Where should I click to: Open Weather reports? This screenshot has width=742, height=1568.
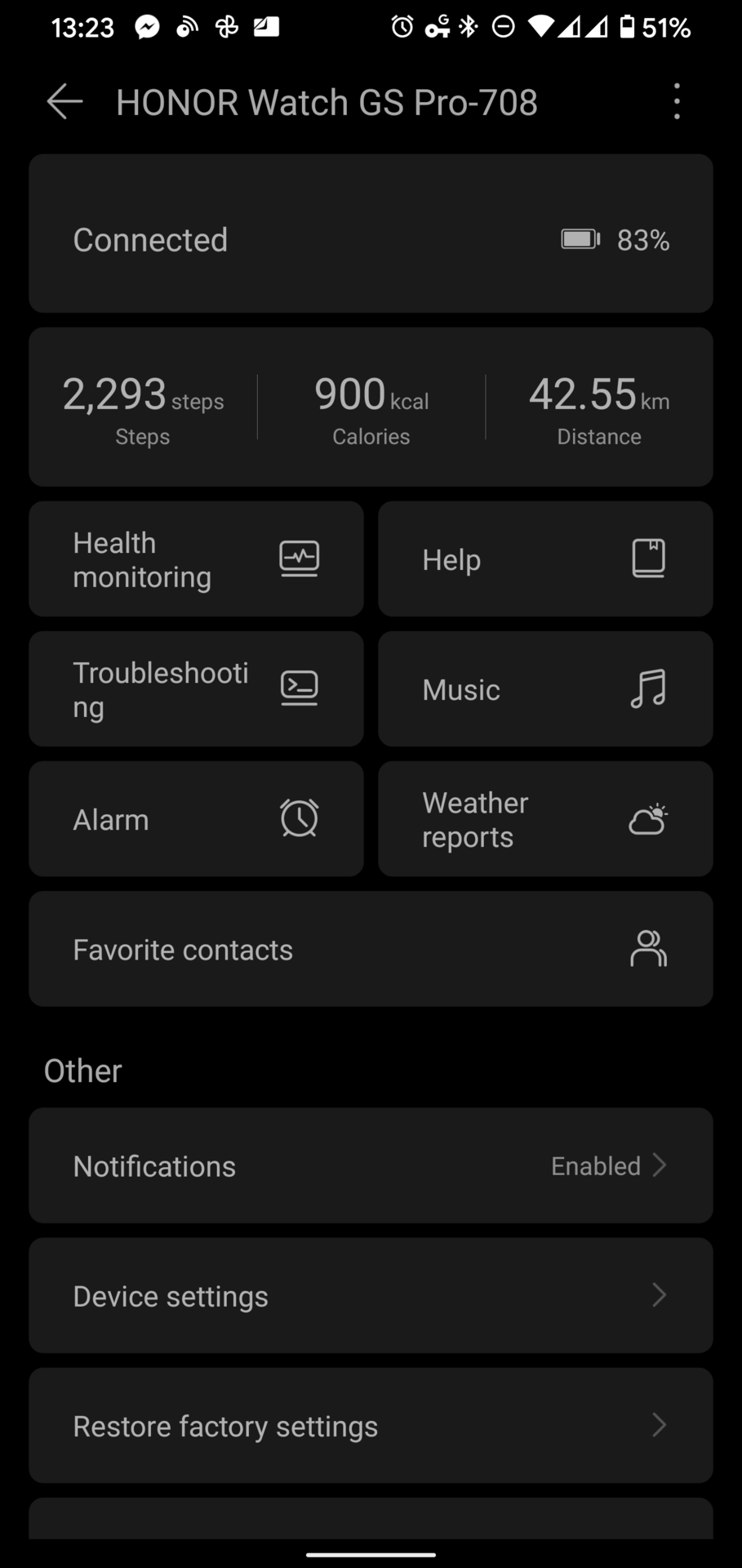click(x=545, y=819)
